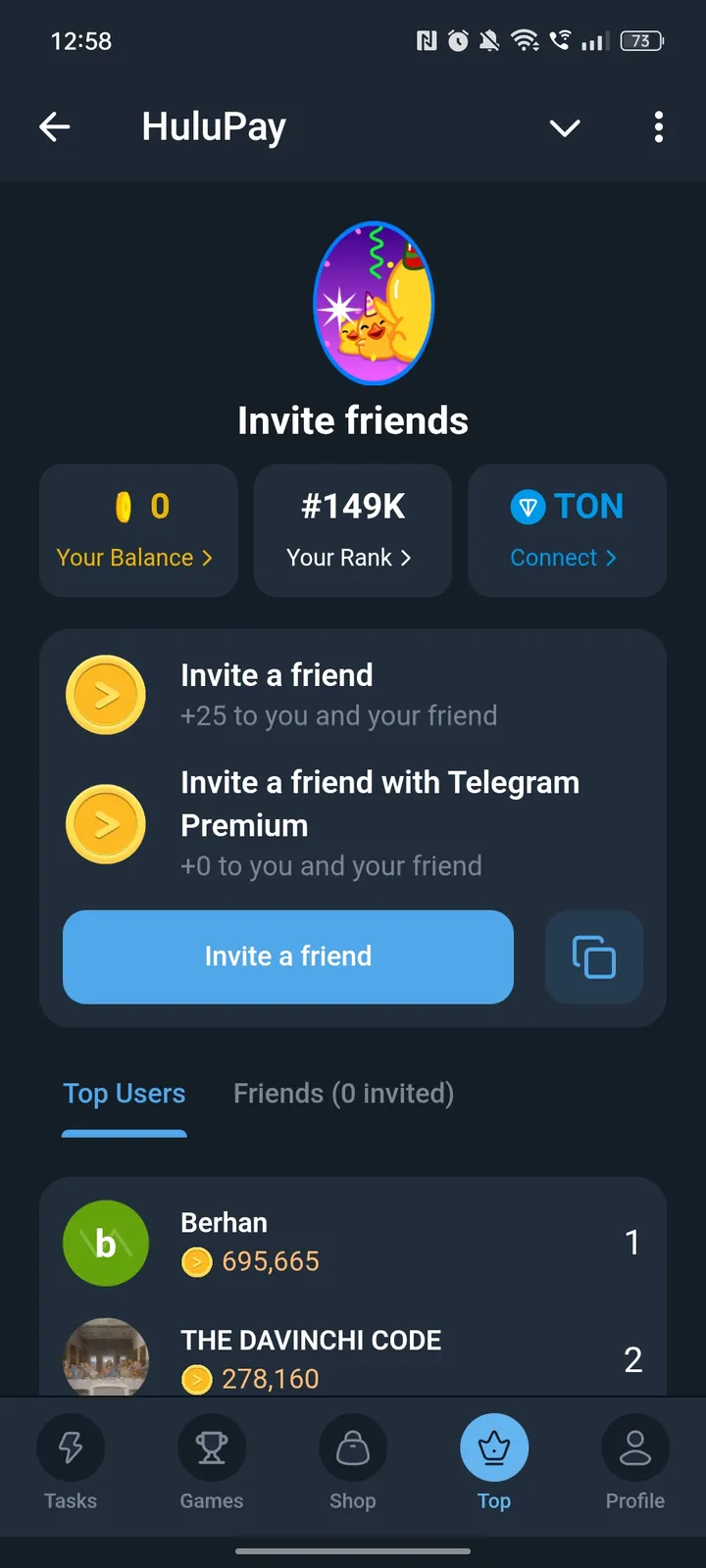Open the Games section with trophy icon
This screenshot has height=1568, width=706.
[211, 1465]
